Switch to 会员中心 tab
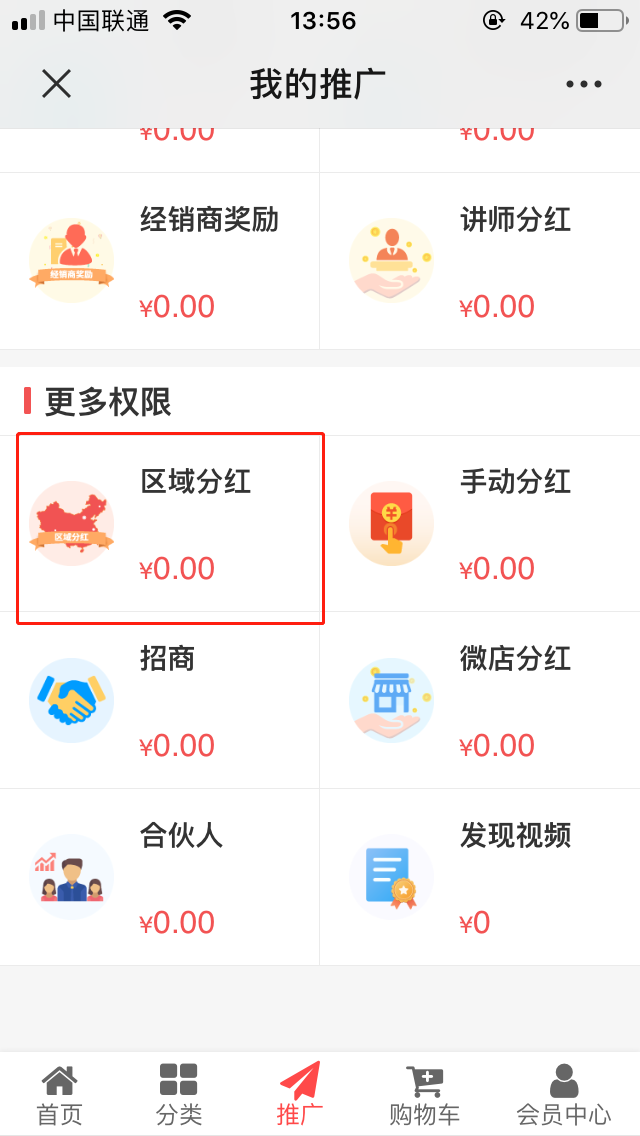 pos(563,1094)
